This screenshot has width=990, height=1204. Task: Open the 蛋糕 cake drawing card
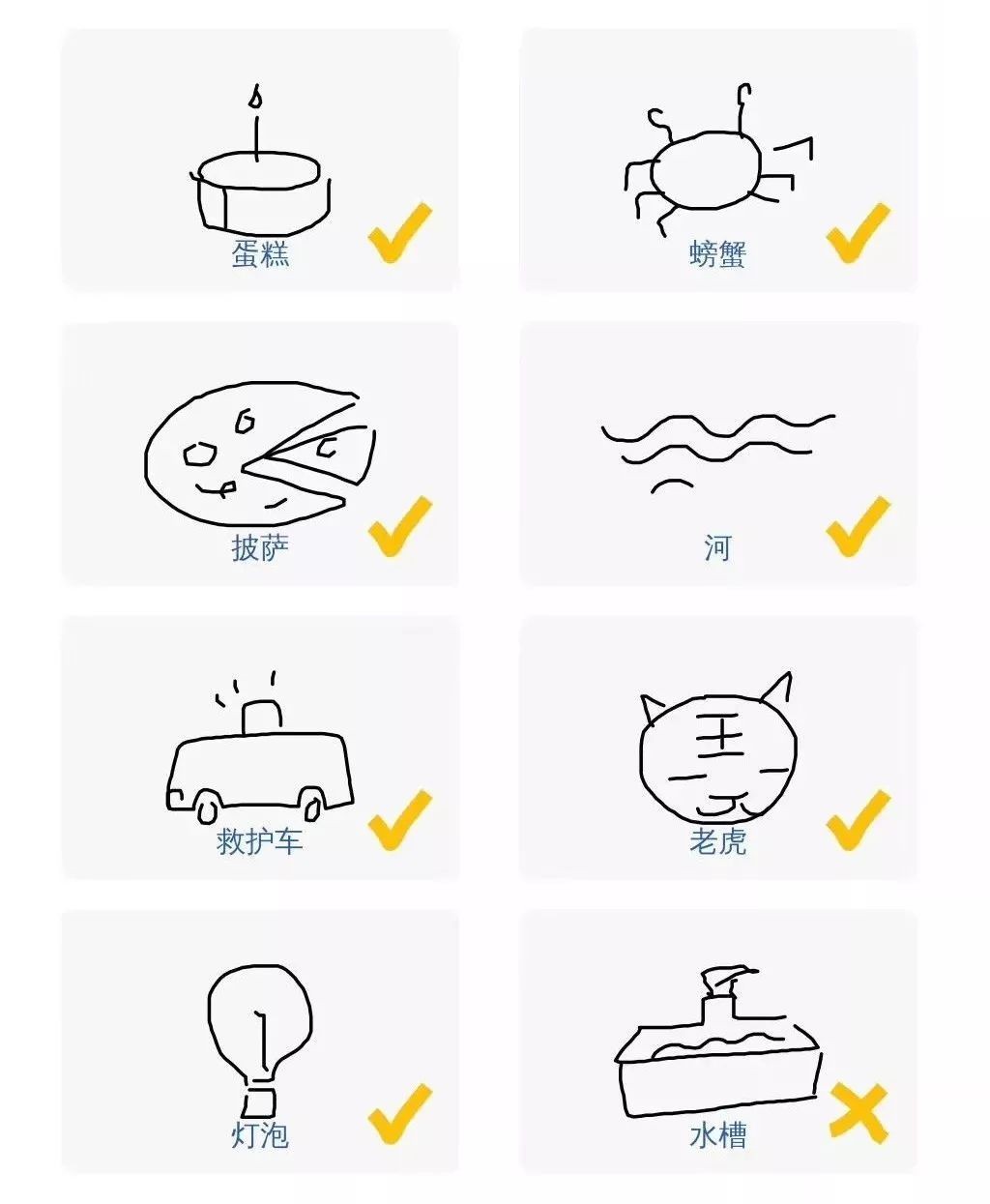pos(260,161)
